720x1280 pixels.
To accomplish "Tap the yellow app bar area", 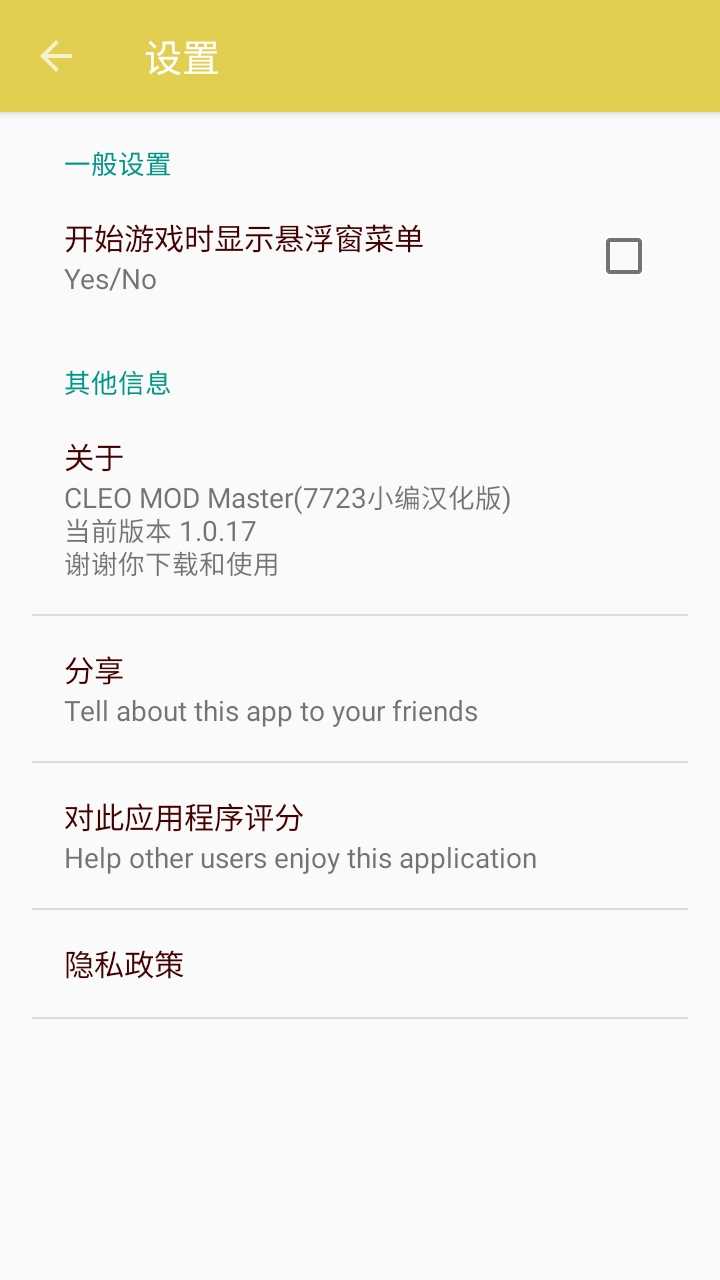I will pos(400,57).
